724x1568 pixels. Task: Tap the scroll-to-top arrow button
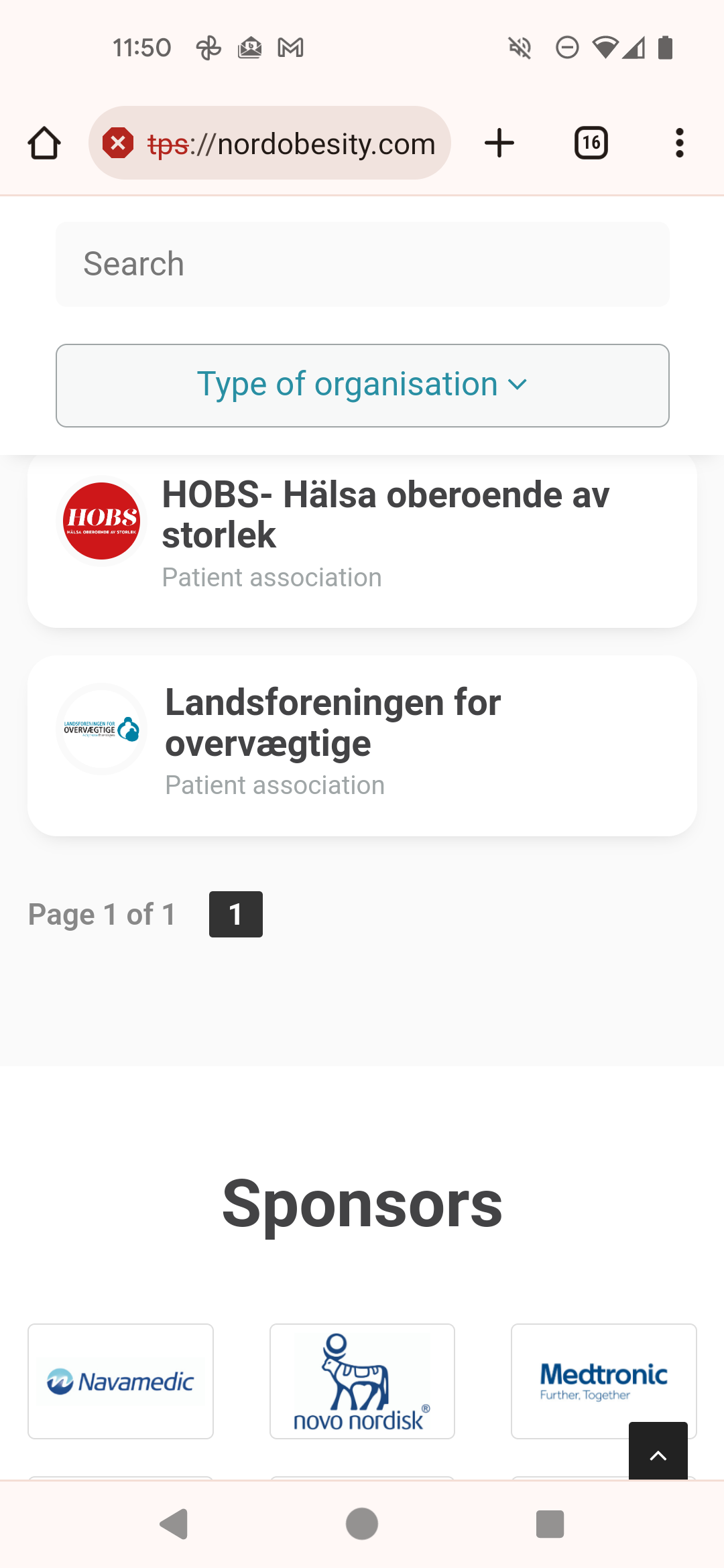[x=658, y=1452]
